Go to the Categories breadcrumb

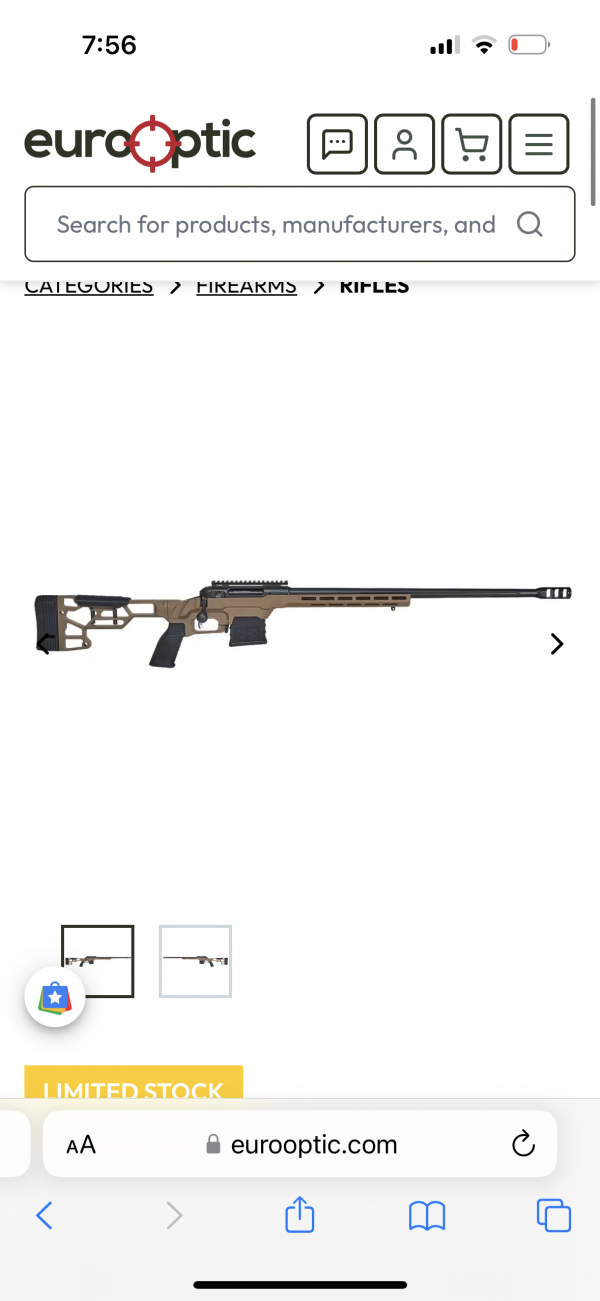click(x=89, y=287)
